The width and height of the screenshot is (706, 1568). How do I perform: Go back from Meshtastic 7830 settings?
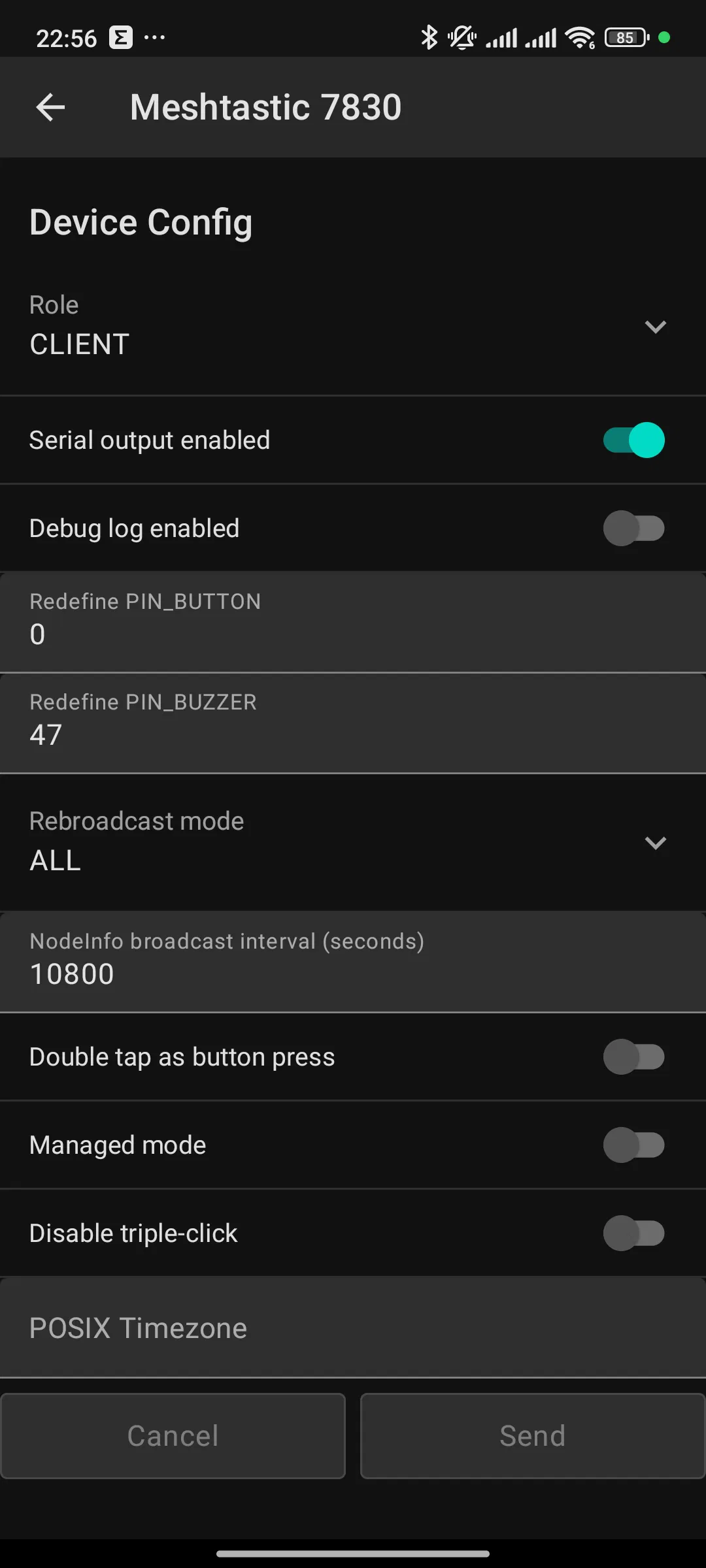[50, 107]
